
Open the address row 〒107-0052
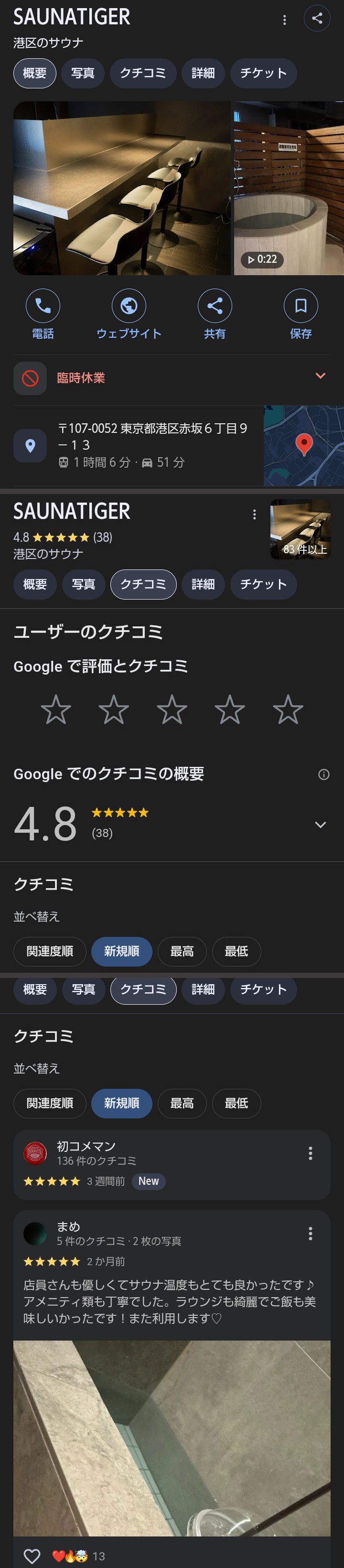pyautogui.click(x=152, y=445)
